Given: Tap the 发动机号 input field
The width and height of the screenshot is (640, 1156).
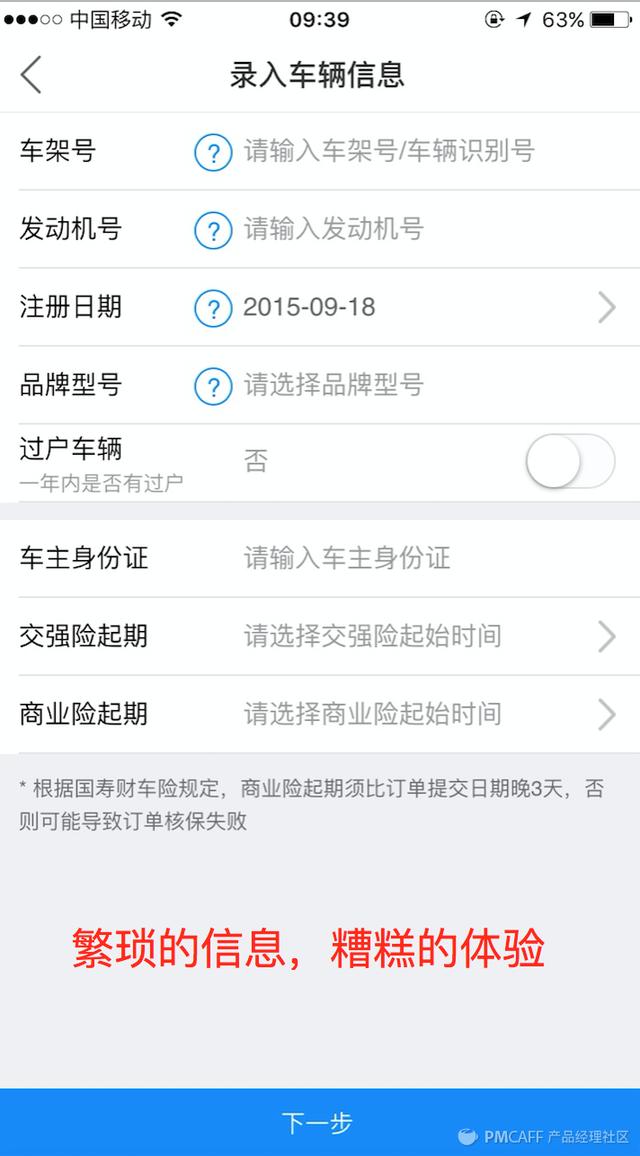Looking at the screenshot, I should point(400,230).
